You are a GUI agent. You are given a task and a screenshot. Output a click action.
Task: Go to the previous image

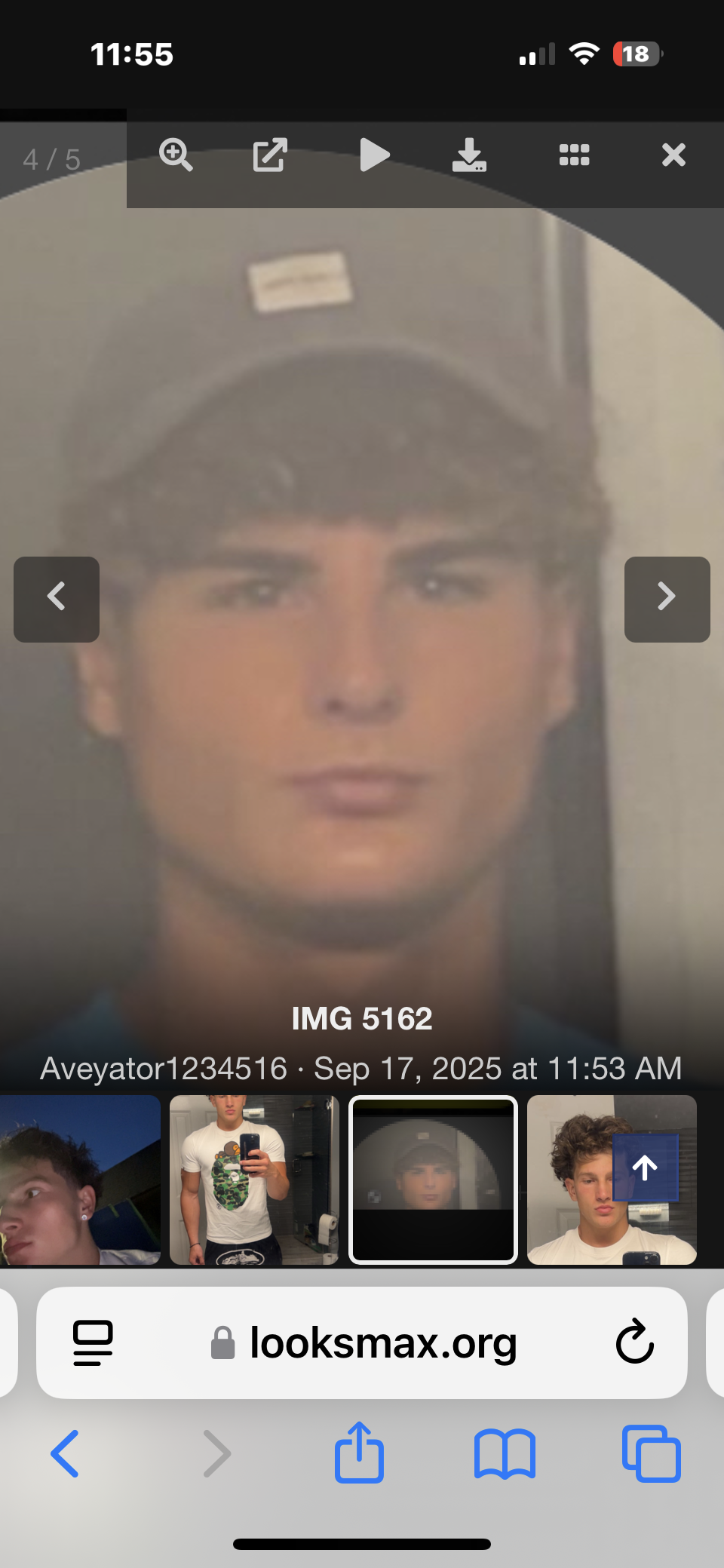click(x=57, y=599)
